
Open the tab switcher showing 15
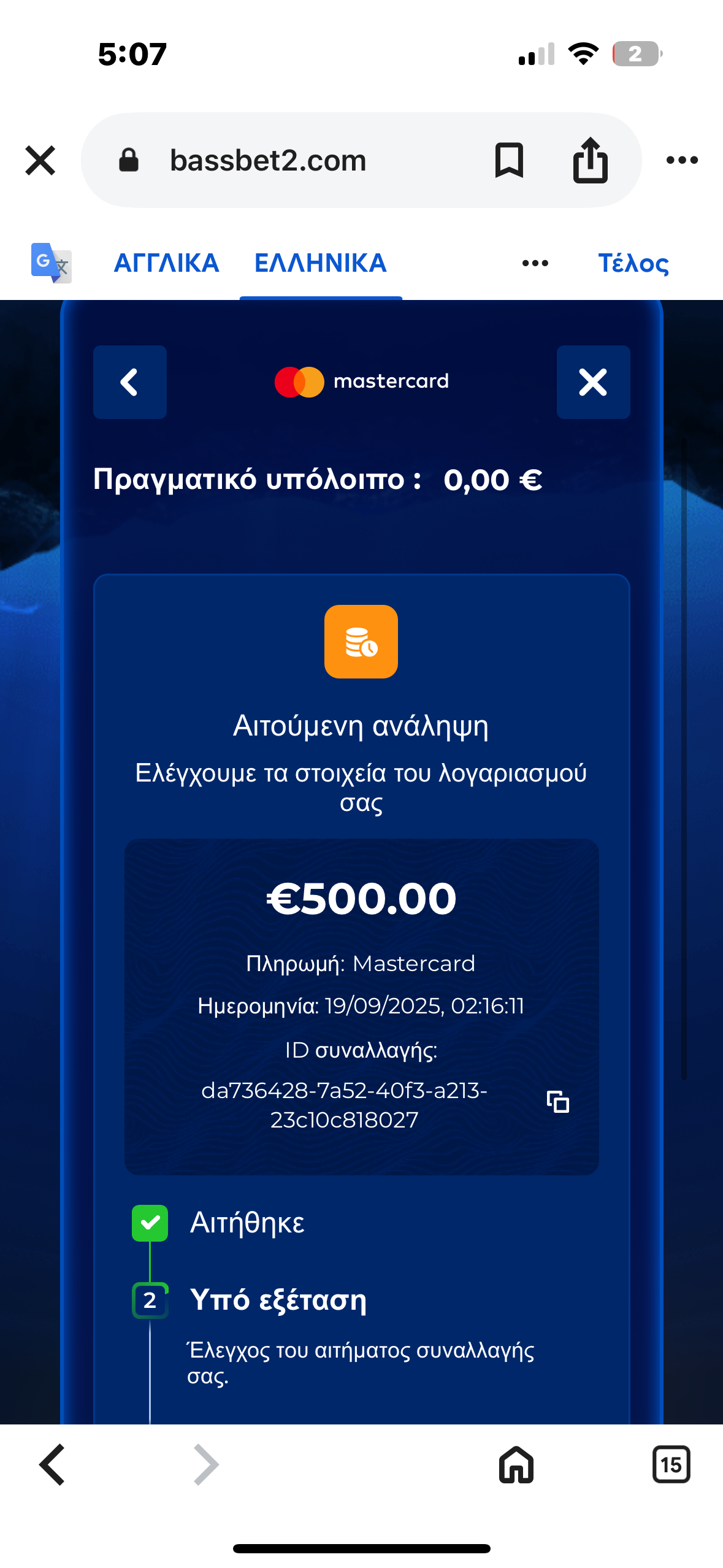point(671,1464)
